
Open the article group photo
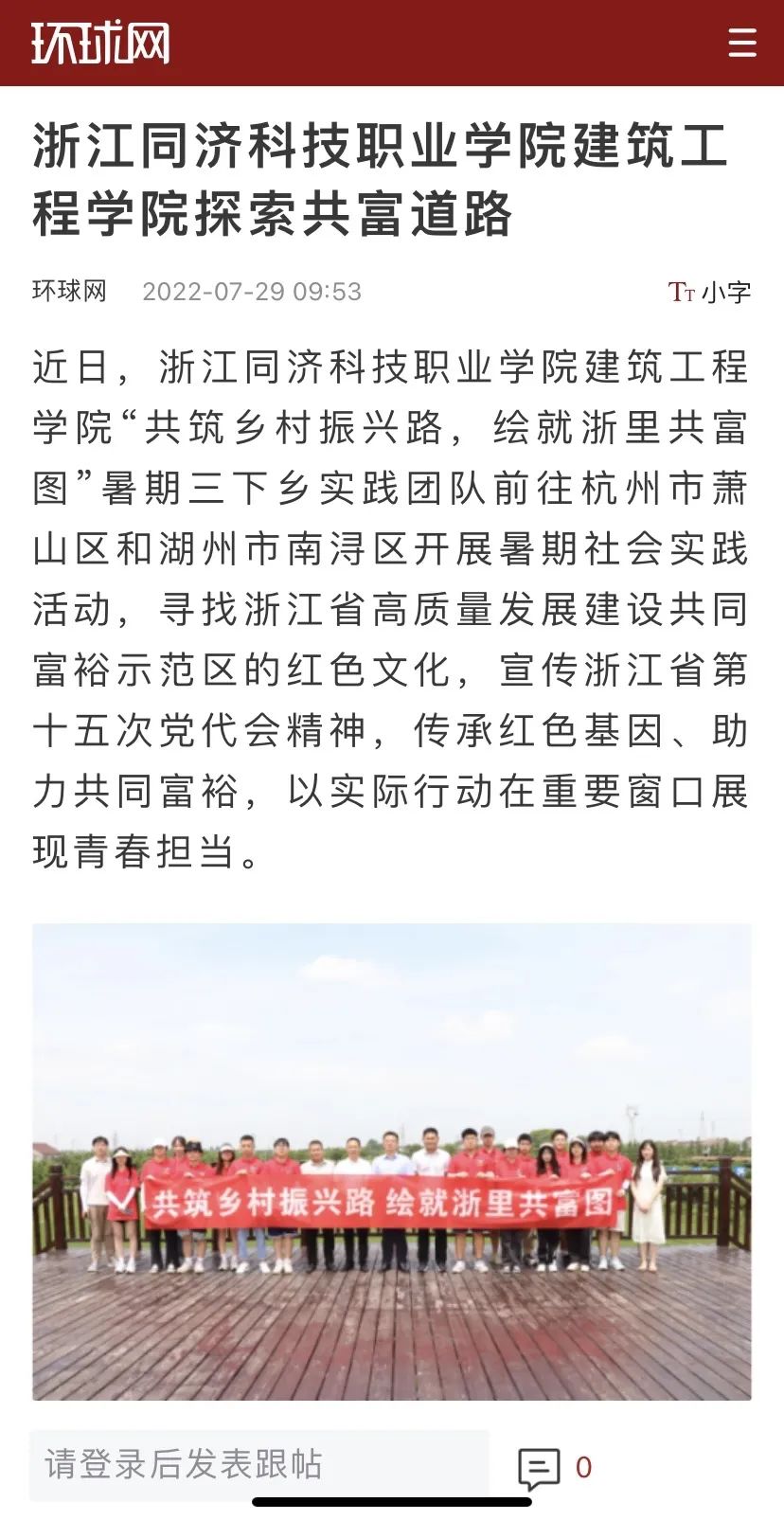[x=392, y=1161]
